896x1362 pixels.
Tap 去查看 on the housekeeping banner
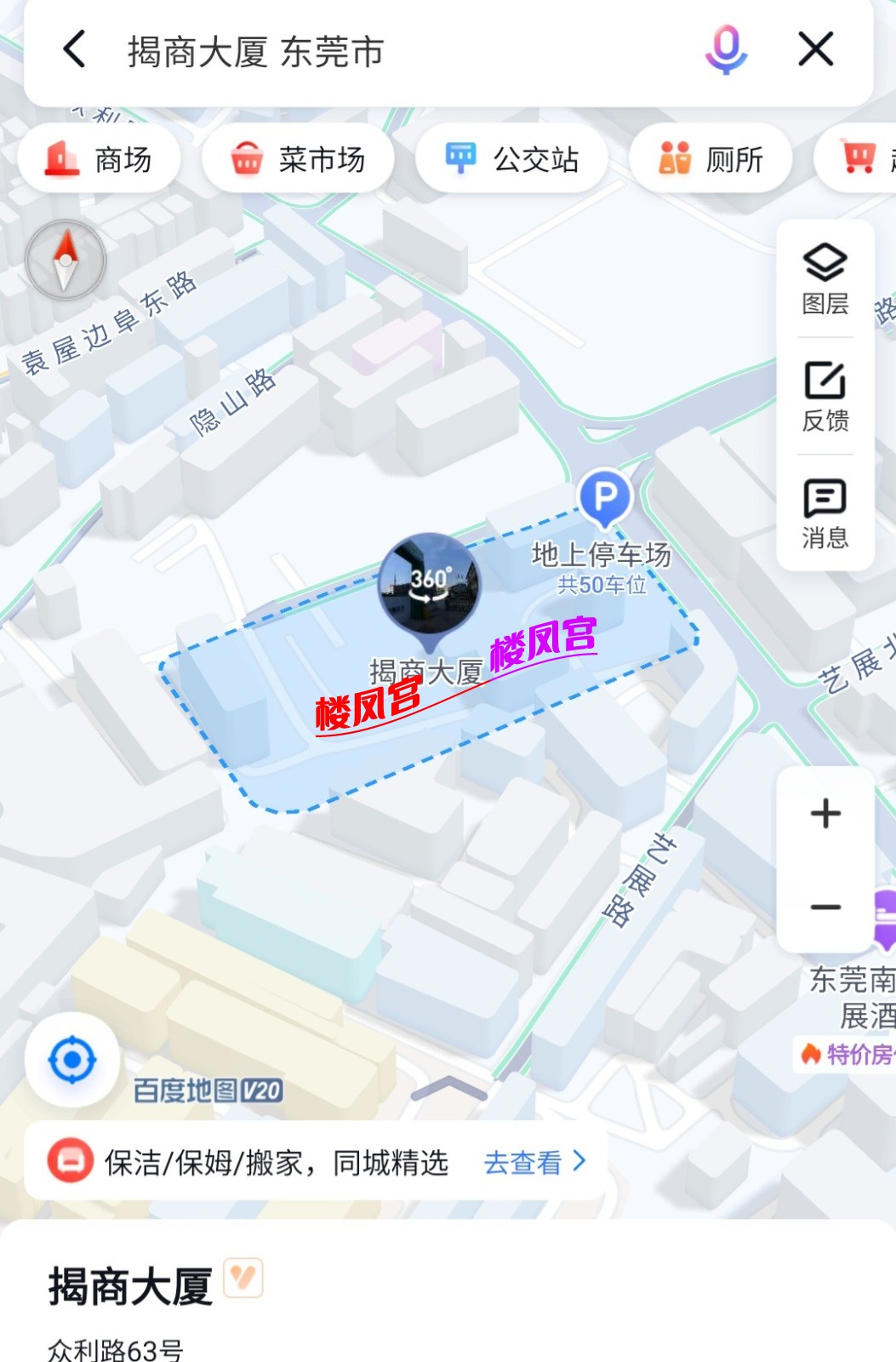pos(534,1162)
